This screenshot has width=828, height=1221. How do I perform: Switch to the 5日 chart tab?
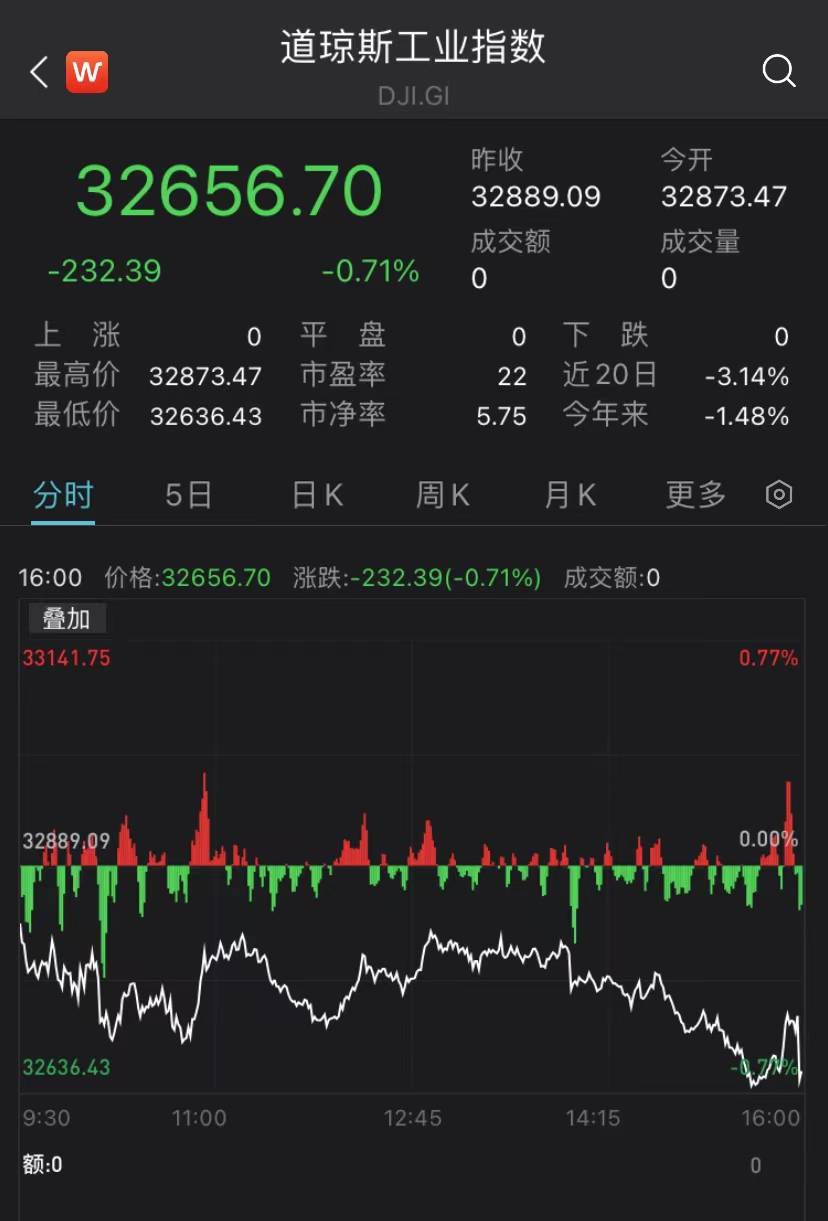pyautogui.click(x=188, y=495)
